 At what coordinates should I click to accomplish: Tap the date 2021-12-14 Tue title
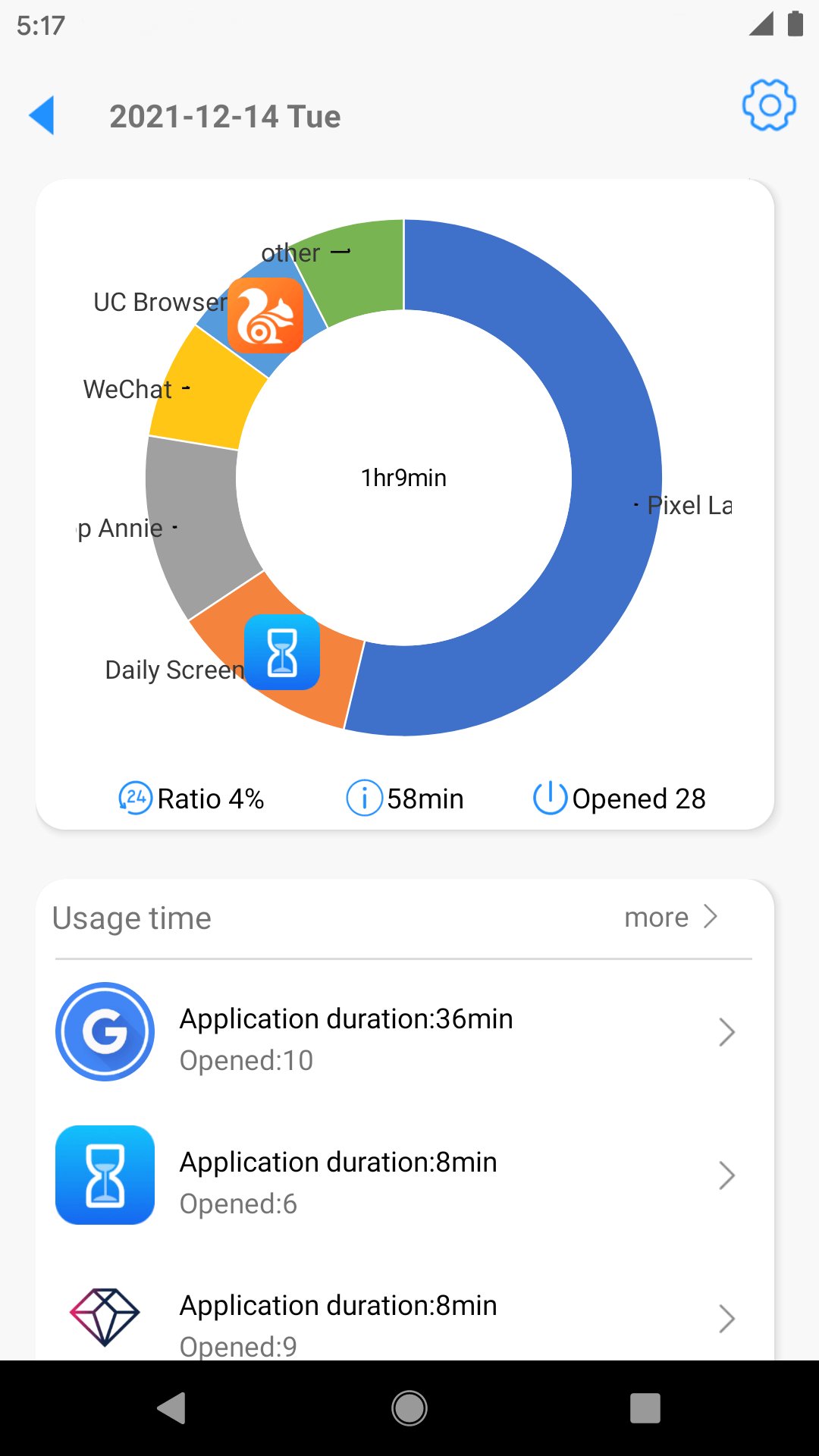pyautogui.click(x=224, y=115)
